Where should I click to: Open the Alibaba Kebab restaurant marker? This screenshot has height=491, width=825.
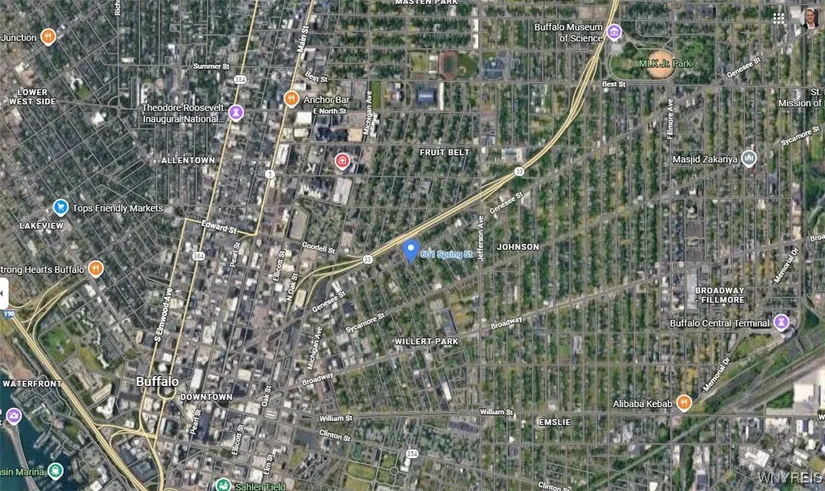tap(684, 403)
